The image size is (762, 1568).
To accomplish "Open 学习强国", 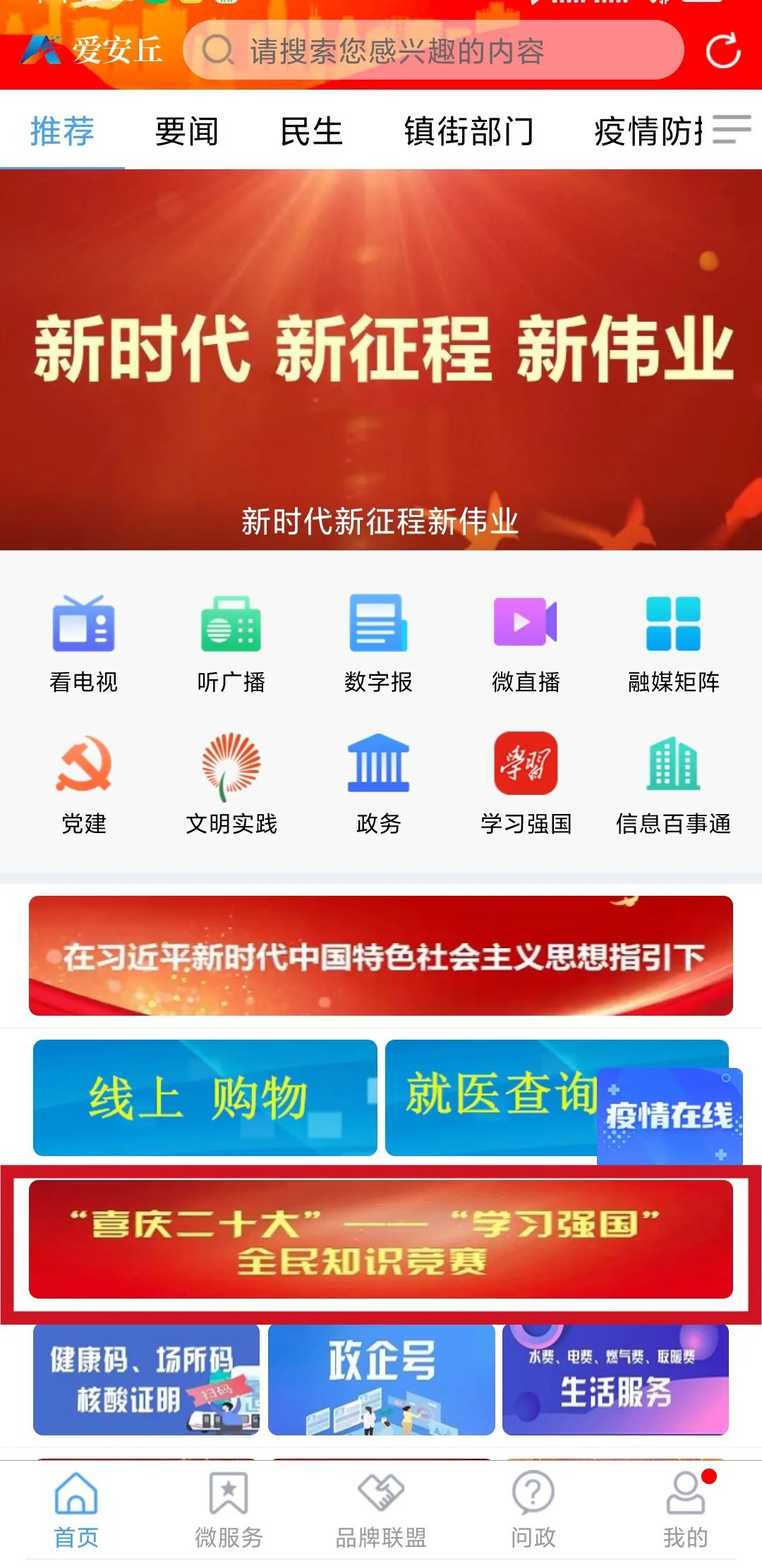I will (526, 783).
